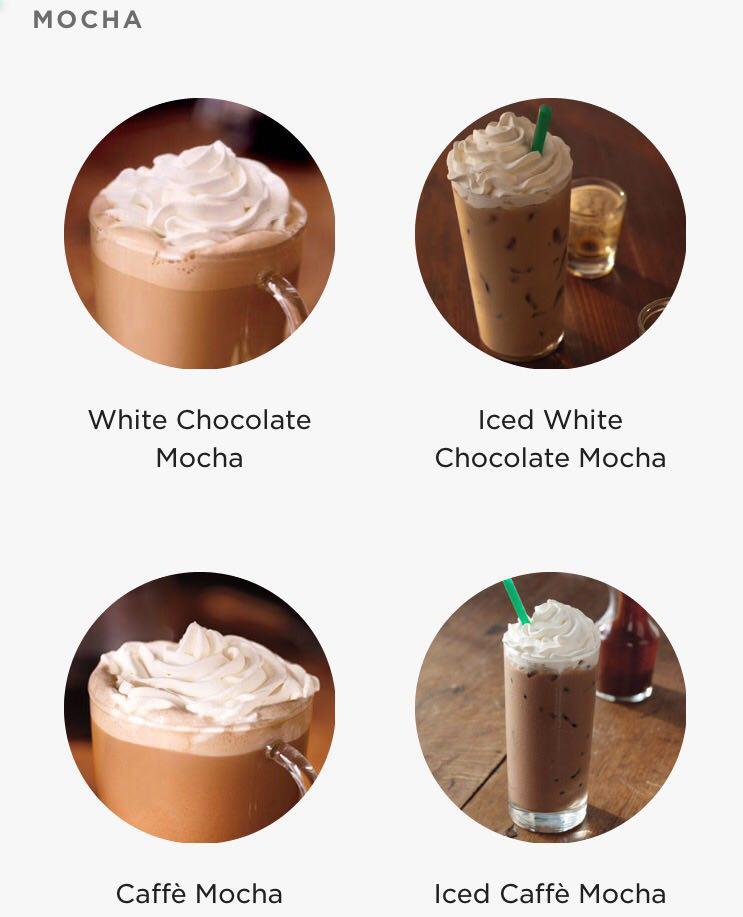Open the White Chocolate Mocha drink

click(x=199, y=233)
